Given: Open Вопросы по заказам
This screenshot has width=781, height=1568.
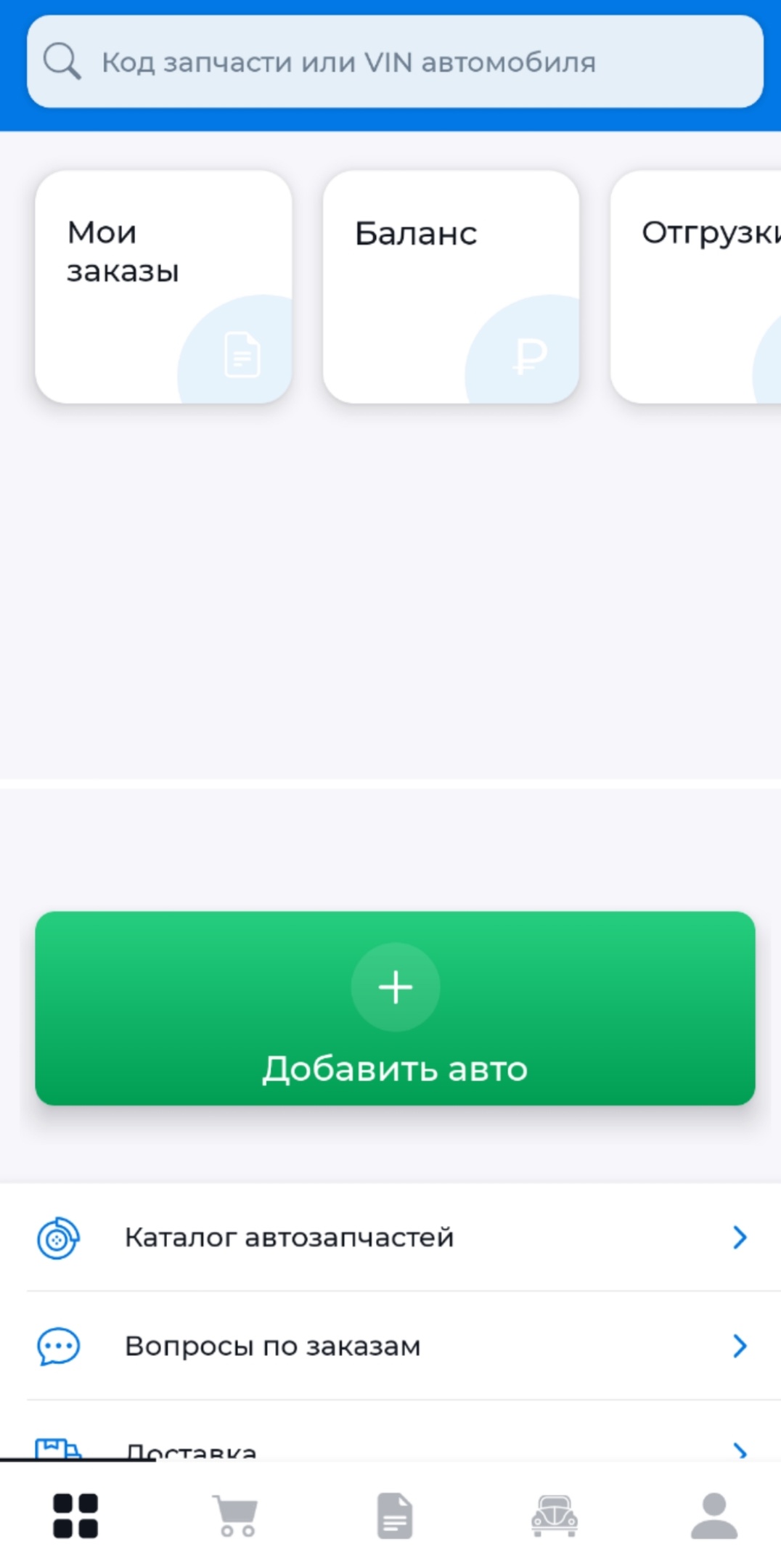Looking at the screenshot, I should pos(392,1346).
